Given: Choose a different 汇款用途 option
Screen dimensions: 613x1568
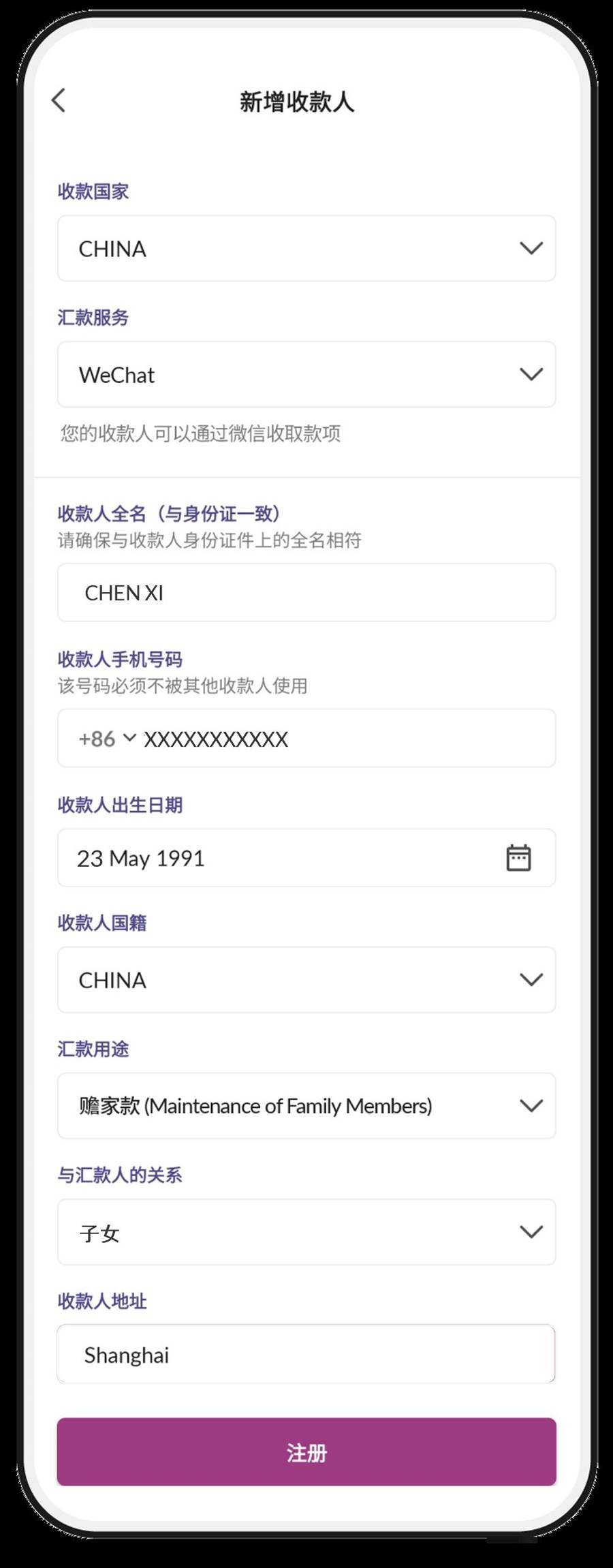Looking at the screenshot, I should [306, 1106].
